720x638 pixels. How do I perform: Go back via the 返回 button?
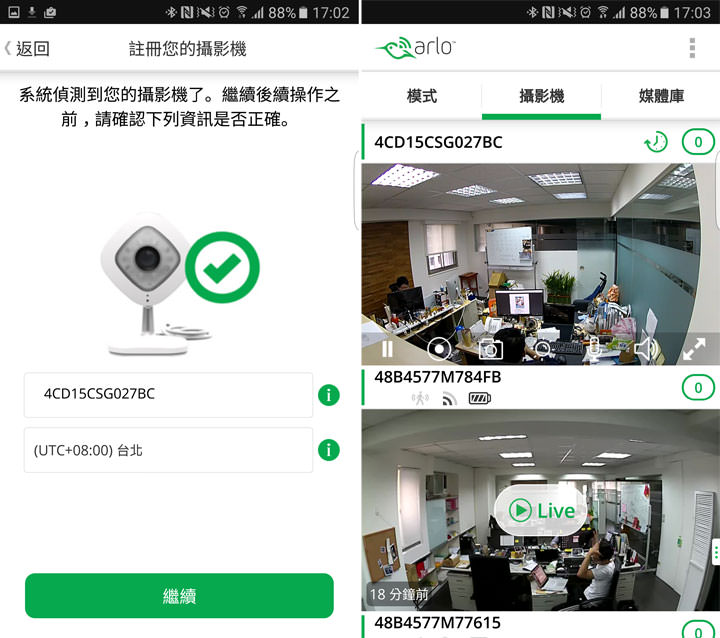pyautogui.click(x=28, y=49)
